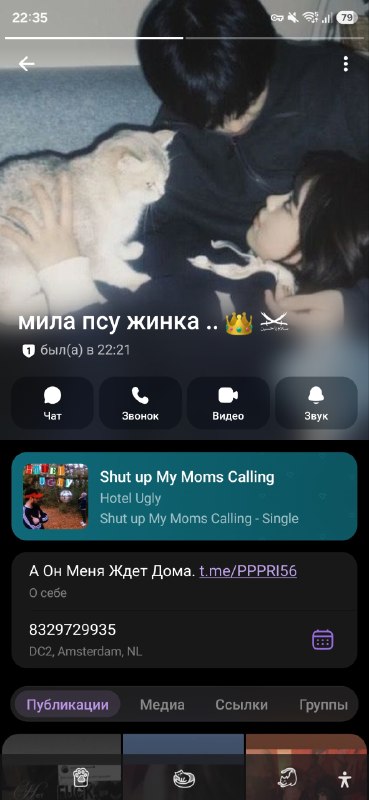Open the t.me/PPPRI56 link

coord(248,571)
